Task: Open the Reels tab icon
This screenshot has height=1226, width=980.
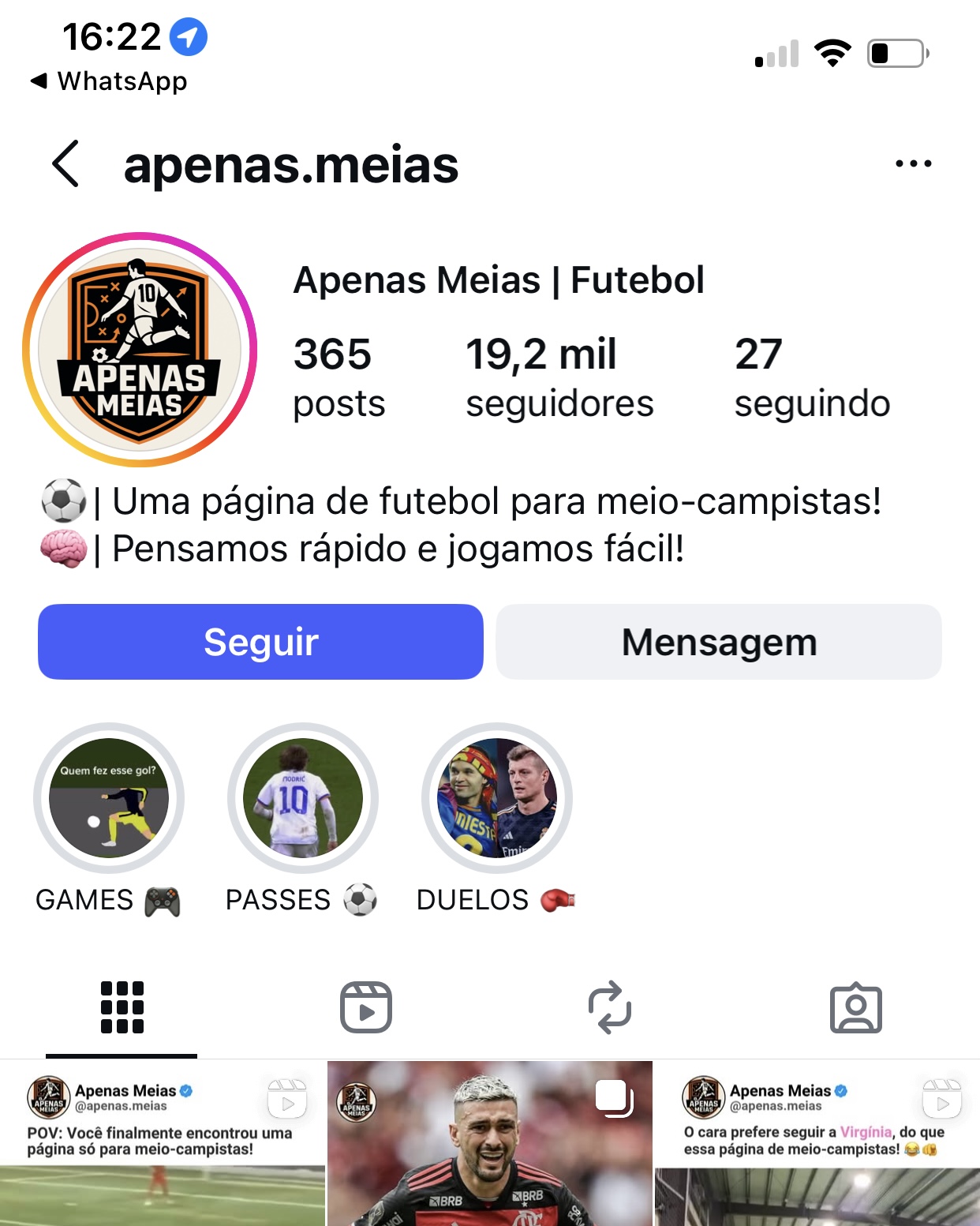Action: [x=368, y=1007]
